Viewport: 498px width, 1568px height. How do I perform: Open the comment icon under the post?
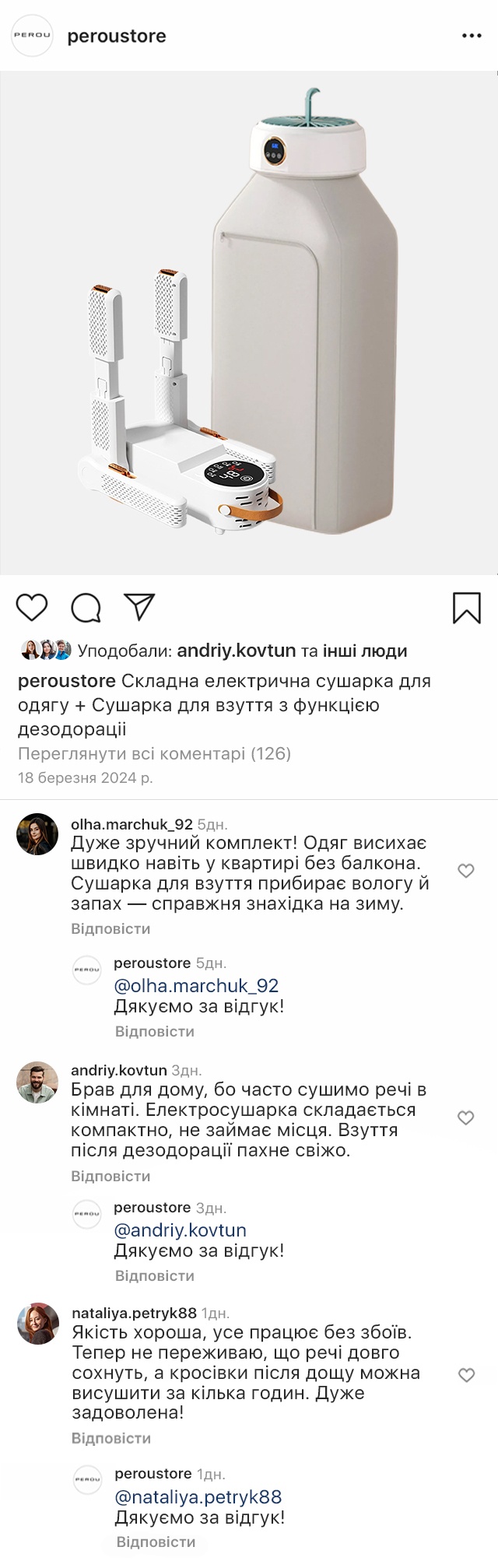click(86, 608)
